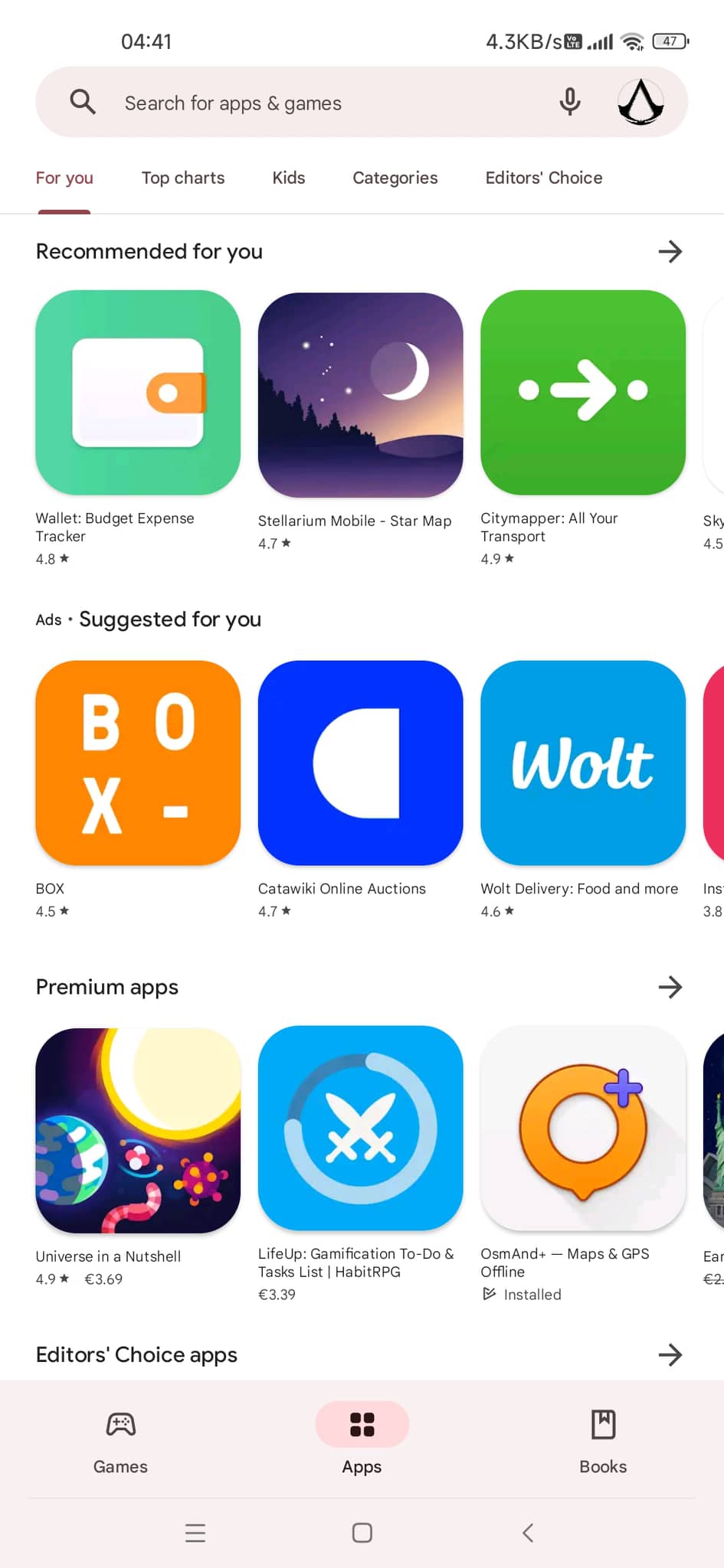The image size is (724, 1568).
Task: Switch to the Games section
Action: pyautogui.click(x=120, y=1442)
